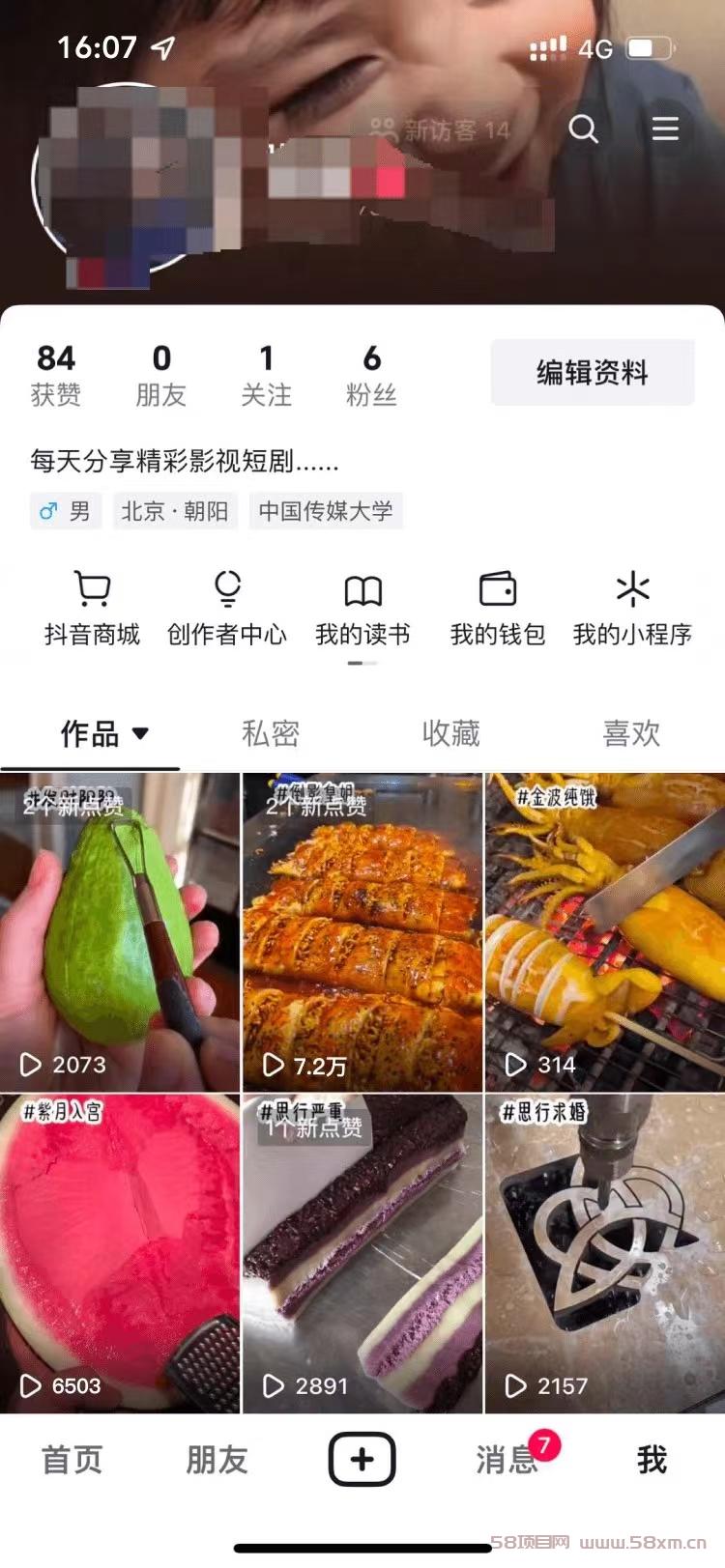Open the search icon on profile header

click(583, 128)
